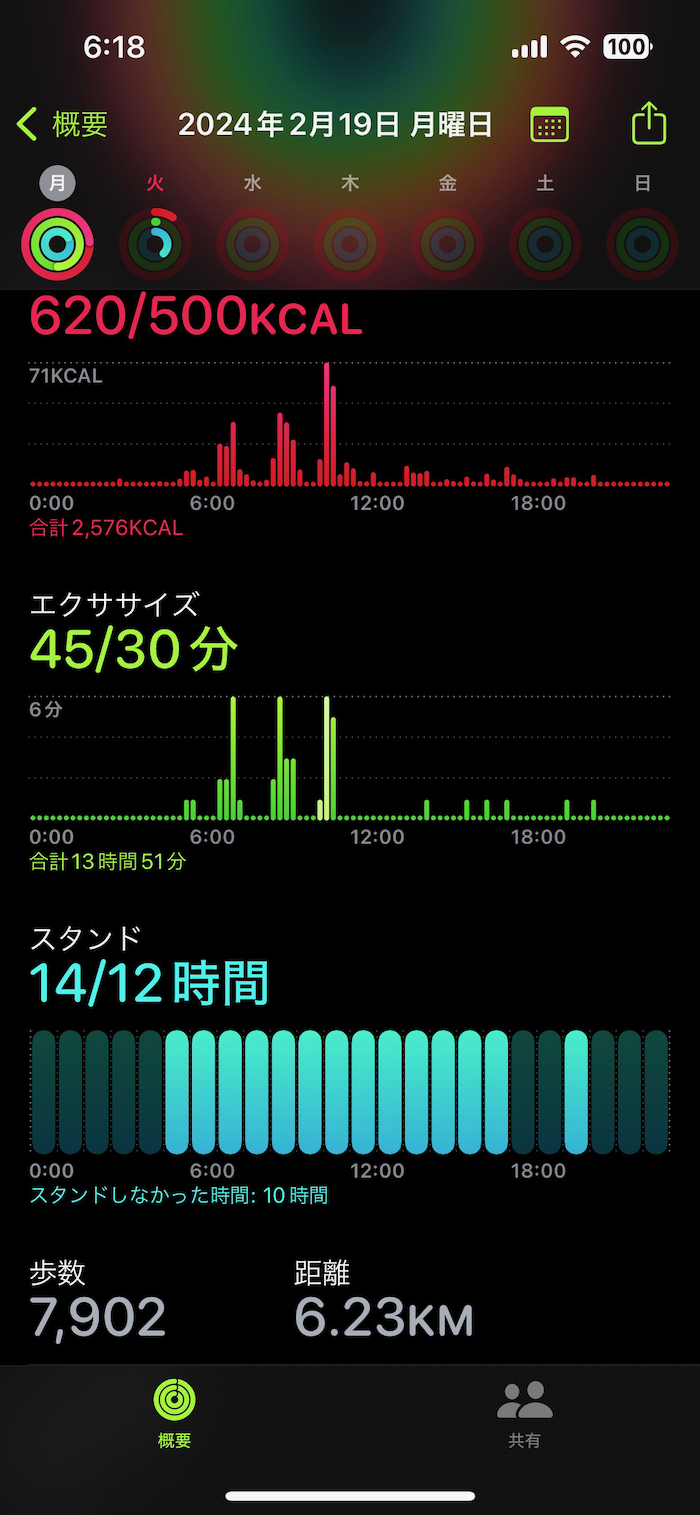The height and width of the screenshot is (1515, 700).
Task: Select Tuesday (火) activity rings
Action: pyautogui.click(x=155, y=243)
